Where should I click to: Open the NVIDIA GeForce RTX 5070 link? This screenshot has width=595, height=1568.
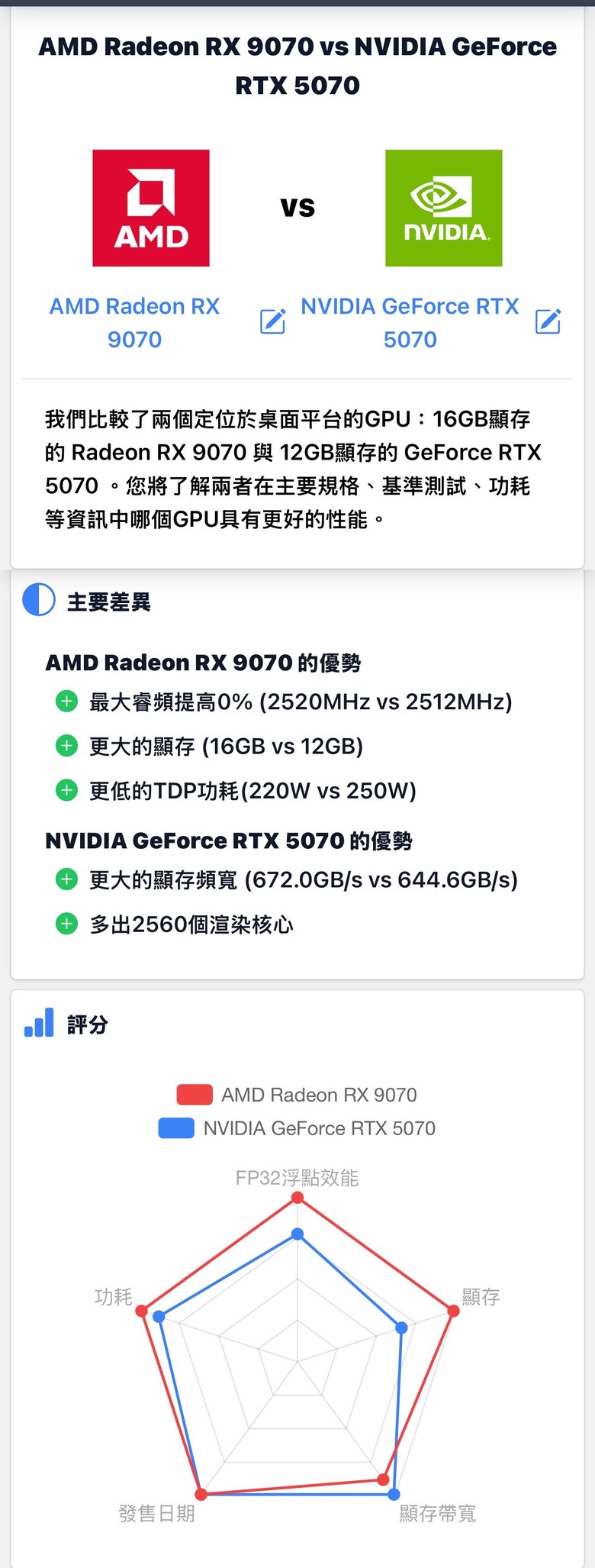tap(410, 322)
